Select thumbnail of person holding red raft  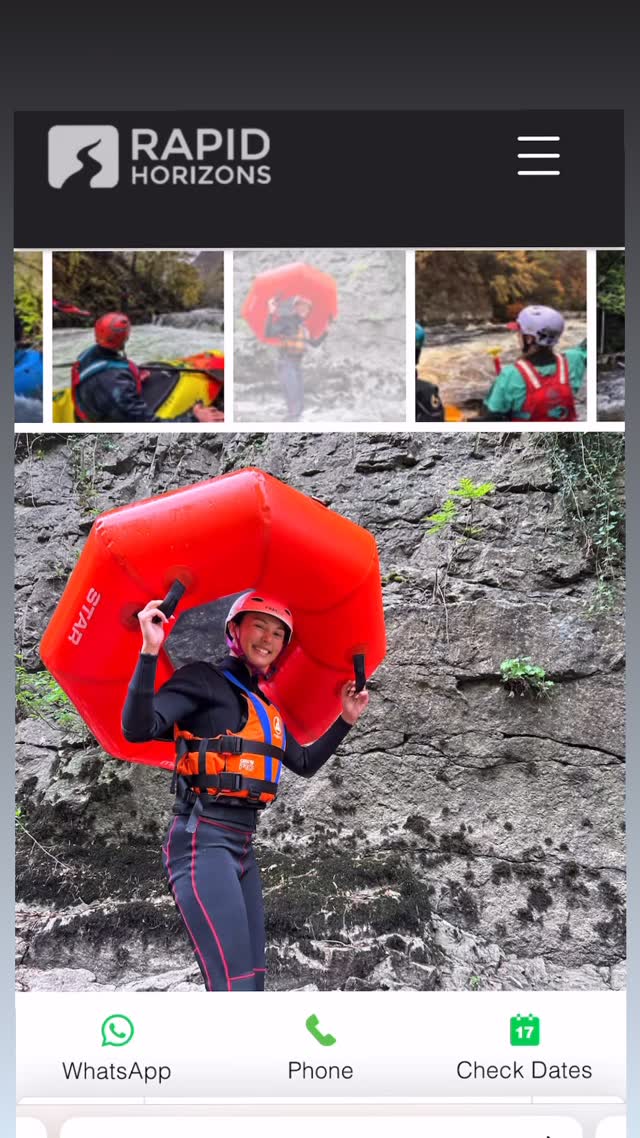pos(319,336)
